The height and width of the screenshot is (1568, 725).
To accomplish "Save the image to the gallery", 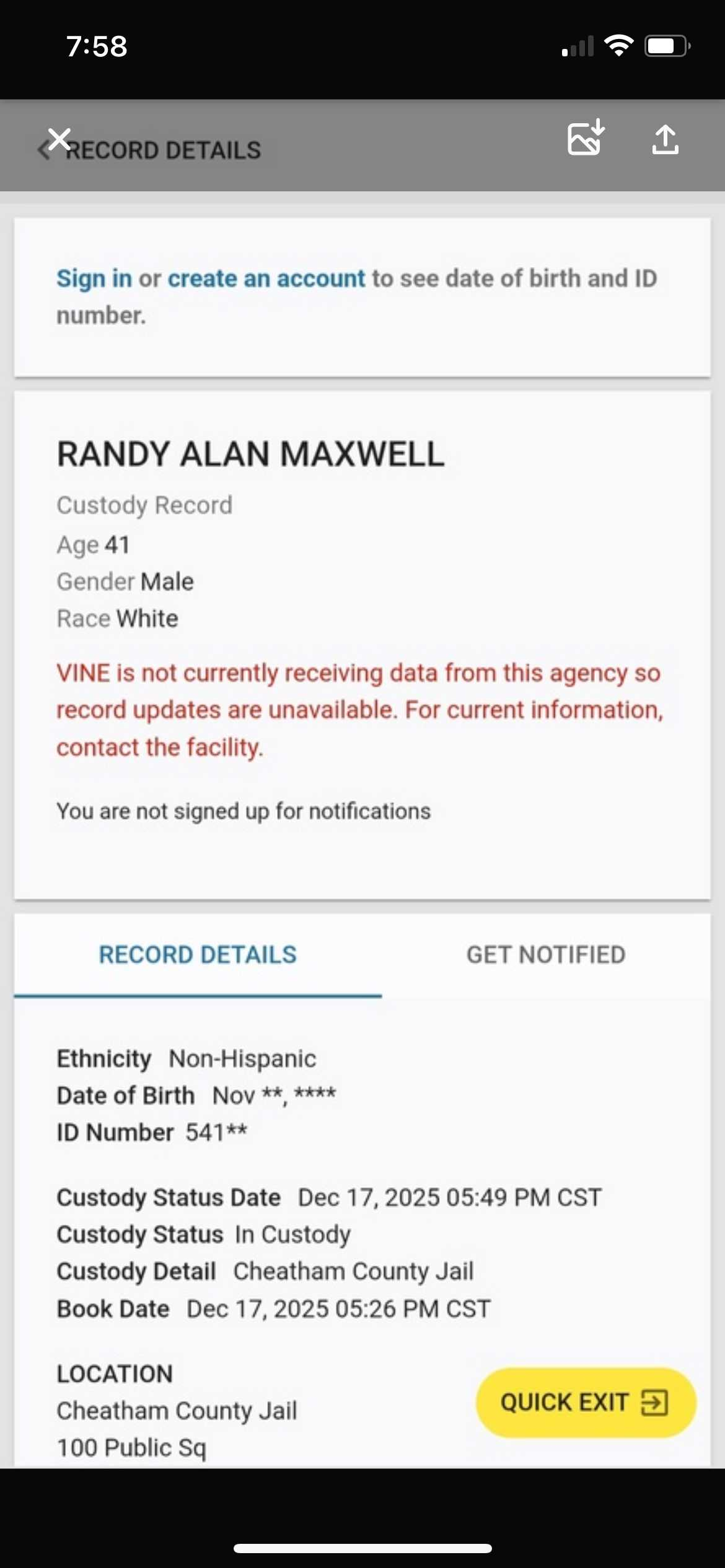I will click(586, 137).
